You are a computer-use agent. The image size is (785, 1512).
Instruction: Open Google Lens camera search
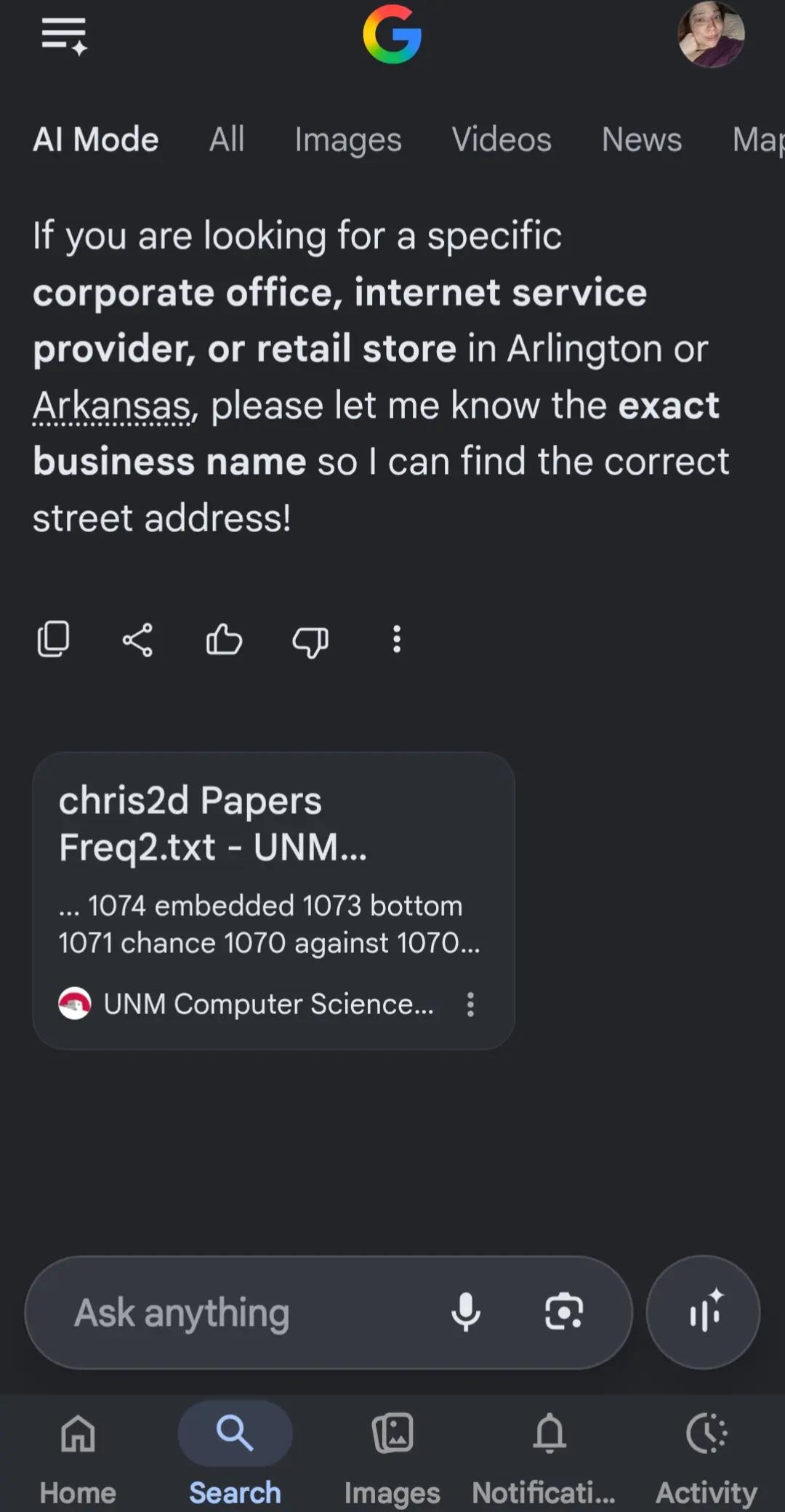point(564,1312)
